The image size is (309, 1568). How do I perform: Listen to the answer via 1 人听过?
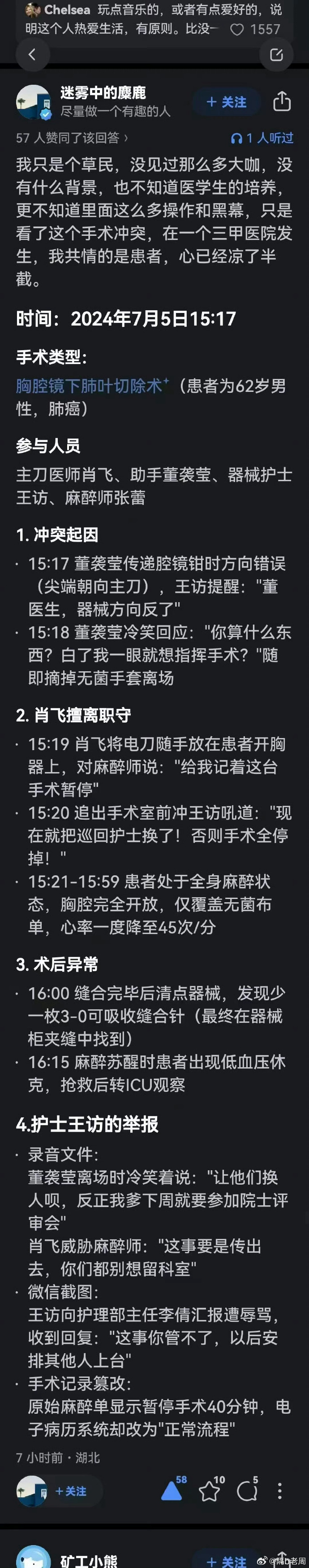click(262, 138)
